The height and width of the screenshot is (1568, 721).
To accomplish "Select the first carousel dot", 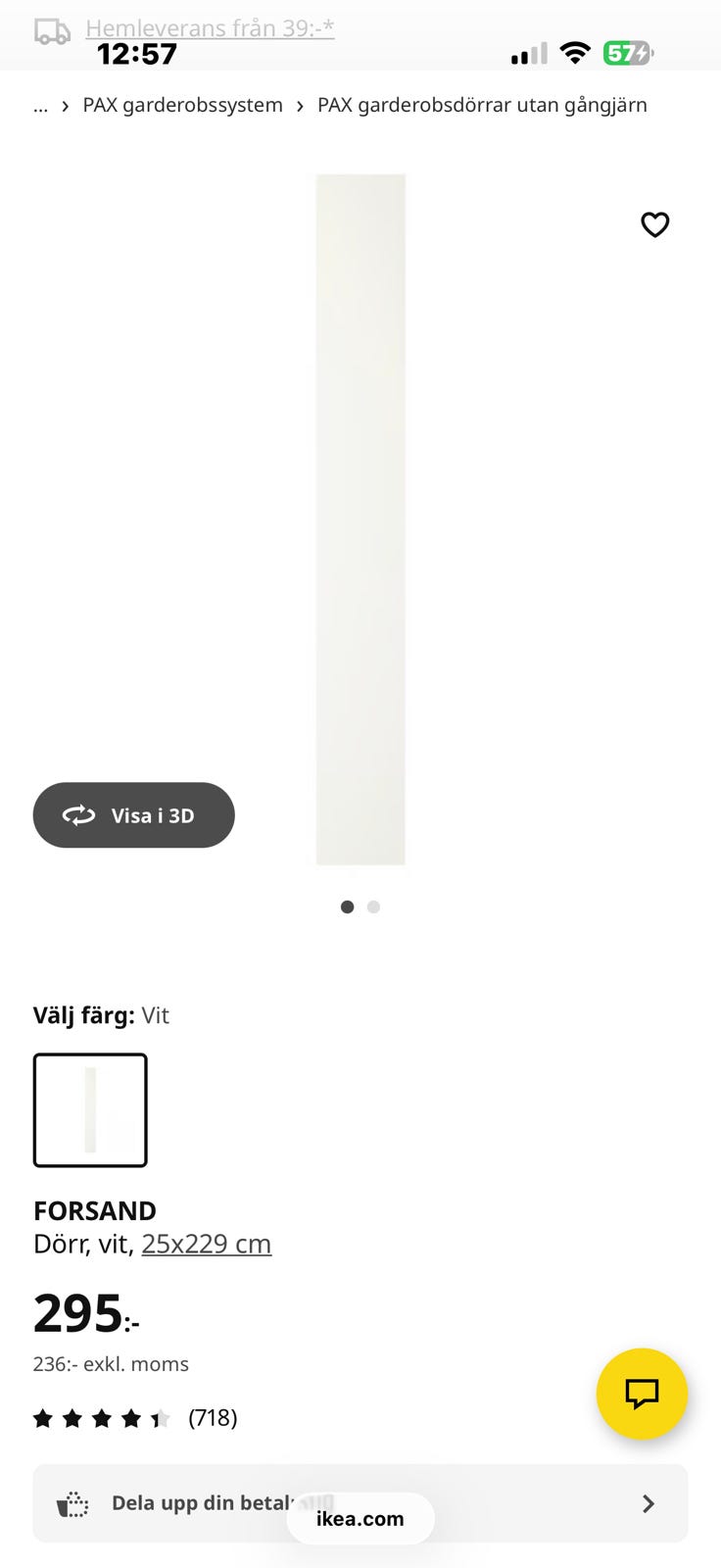I will pyautogui.click(x=347, y=906).
